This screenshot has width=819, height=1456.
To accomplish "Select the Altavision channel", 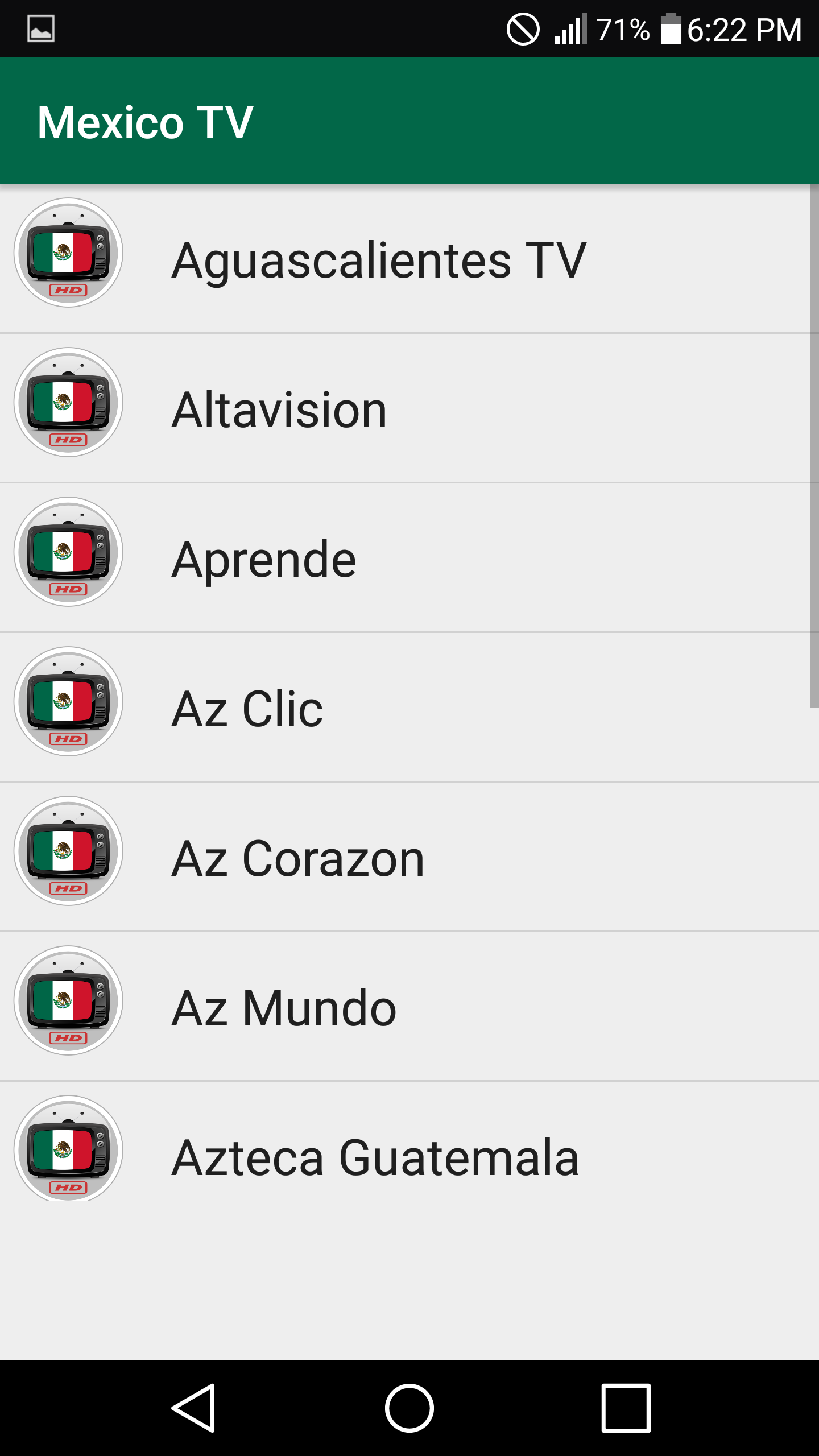I will tap(280, 409).
